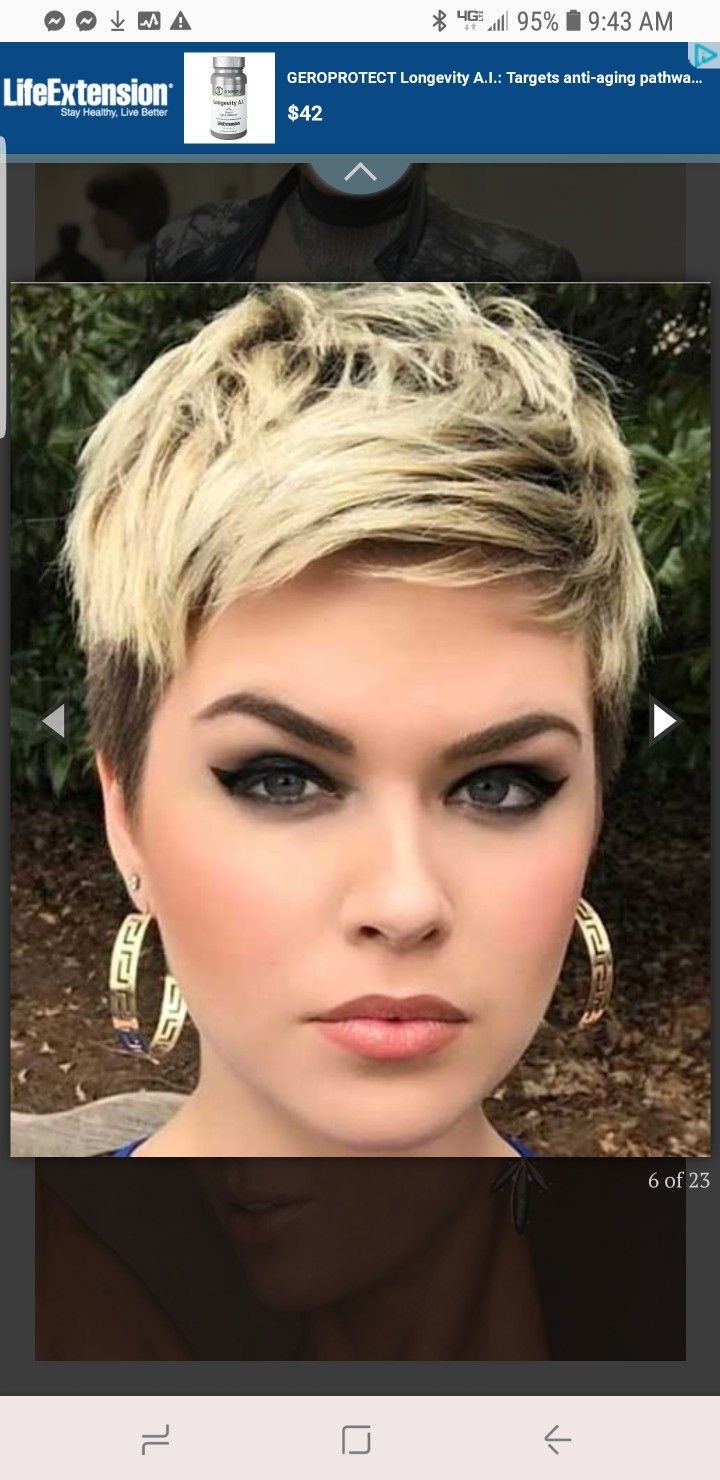Go back to the previous photo

53,720
